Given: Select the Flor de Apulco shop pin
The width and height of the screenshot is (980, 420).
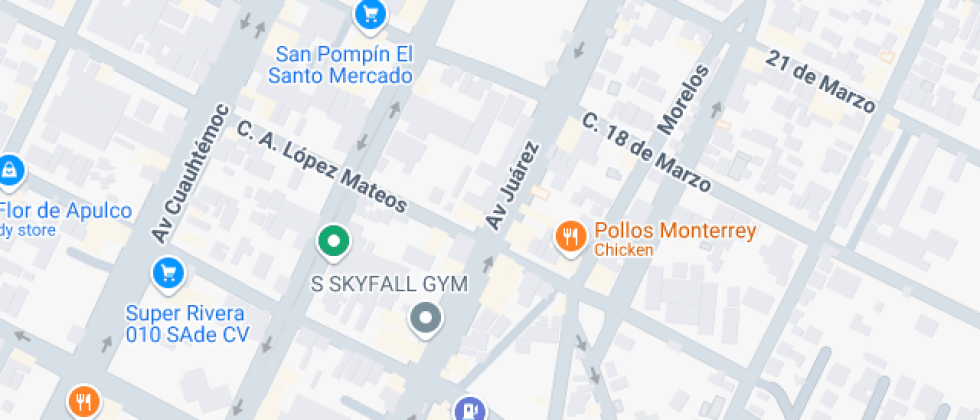Looking at the screenshot, I should coord(10,171).
